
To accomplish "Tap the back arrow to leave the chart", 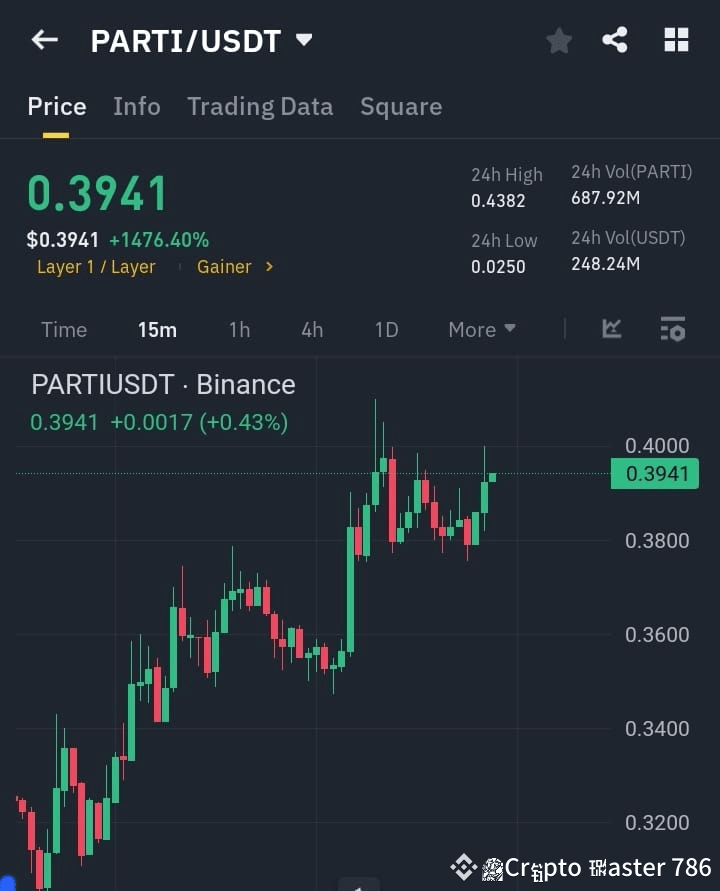I will click(x=44, y=40).
